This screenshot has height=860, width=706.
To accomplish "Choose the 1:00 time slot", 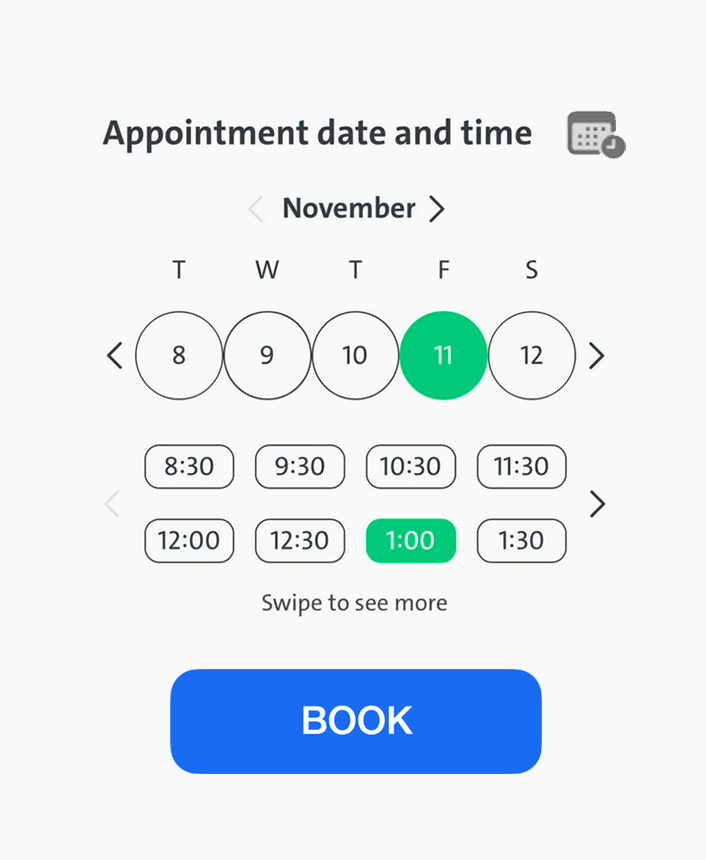I will point(411,541).
